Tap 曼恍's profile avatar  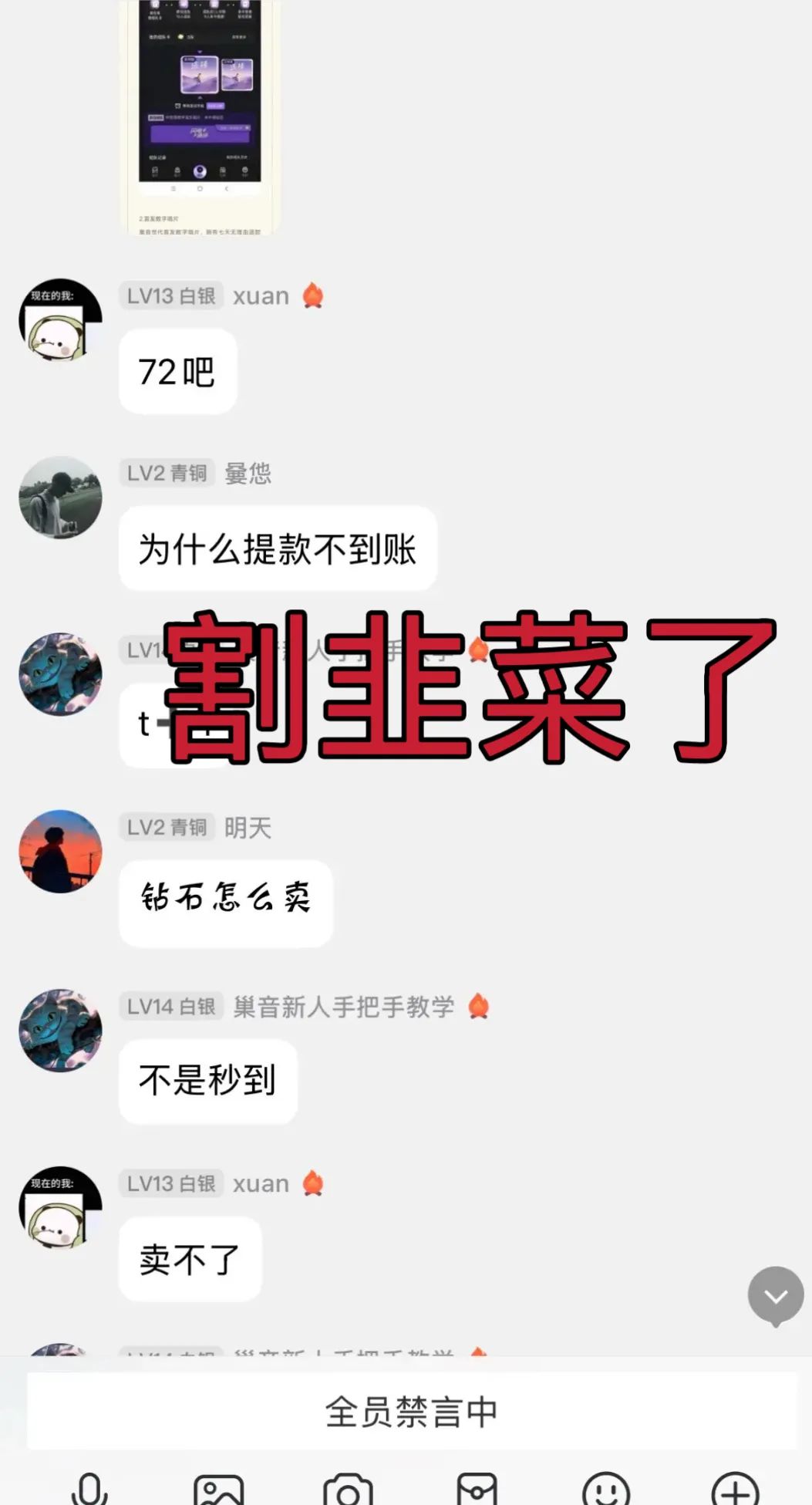(x=60, y=498)
